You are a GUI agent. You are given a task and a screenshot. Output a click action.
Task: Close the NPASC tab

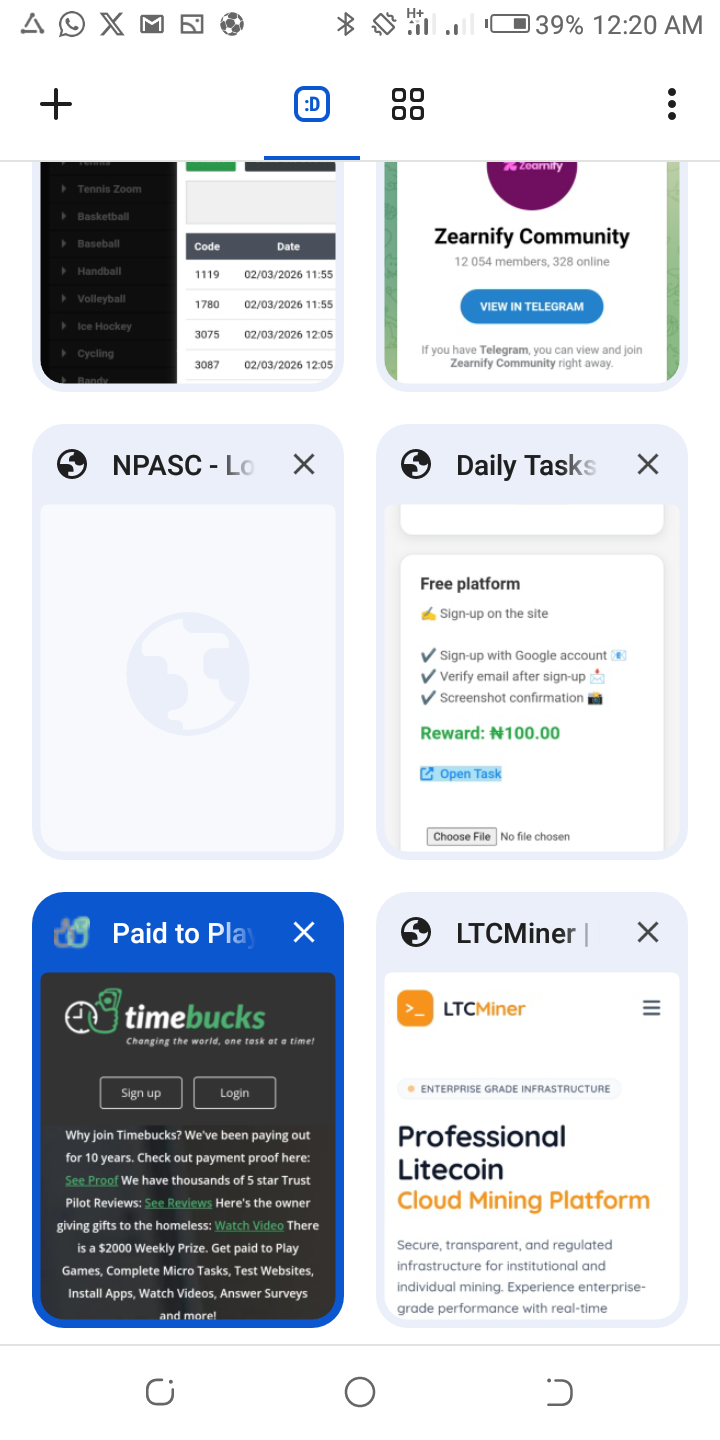coord(304,464)
